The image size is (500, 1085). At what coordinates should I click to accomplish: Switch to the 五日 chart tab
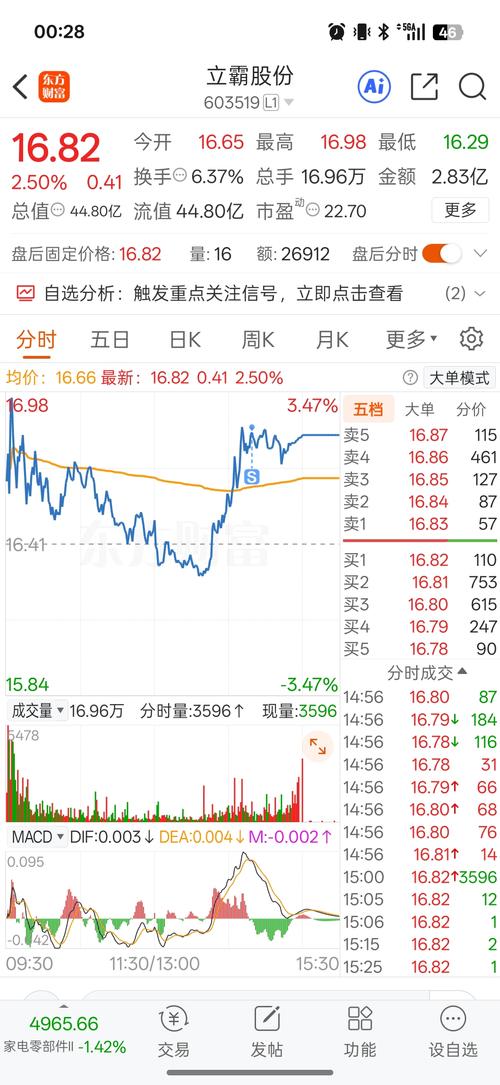click(x=110, y=340)
